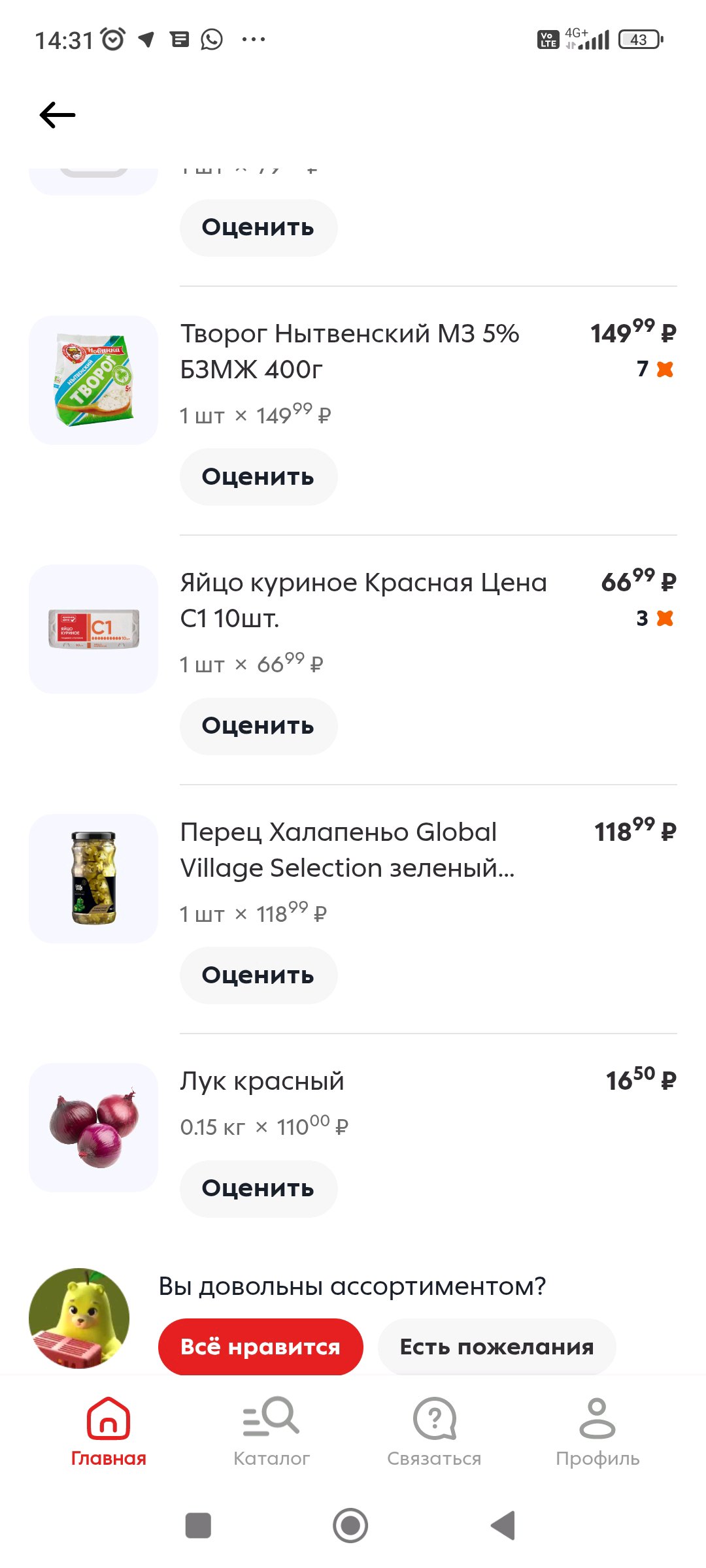
Task: Select 'Есть пожелания' feedback option
Action: click(x=496, y=1347)
